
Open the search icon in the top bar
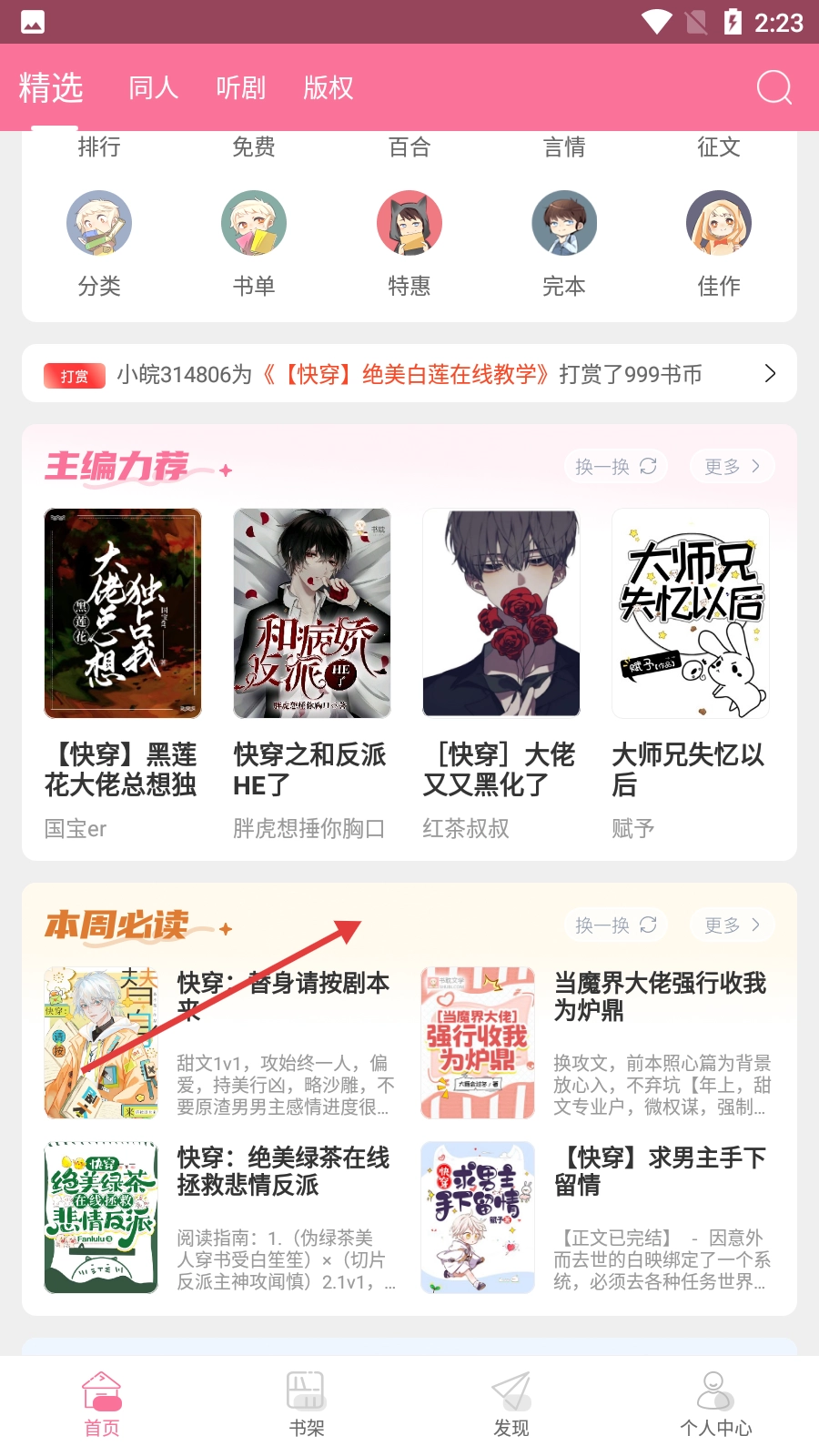(x=773, y=87)
